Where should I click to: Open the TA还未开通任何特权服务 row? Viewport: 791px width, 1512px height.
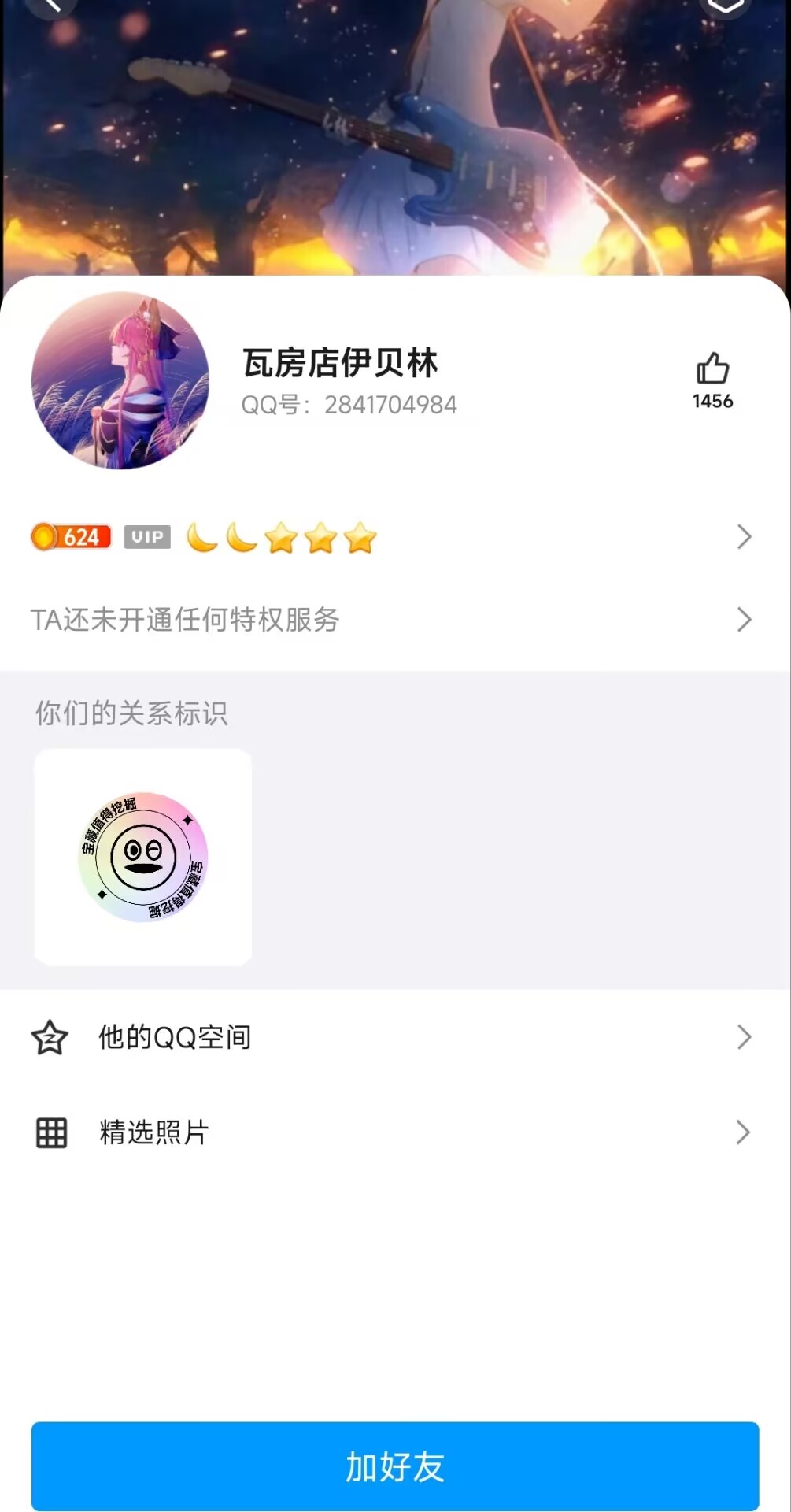coord(394,620)
